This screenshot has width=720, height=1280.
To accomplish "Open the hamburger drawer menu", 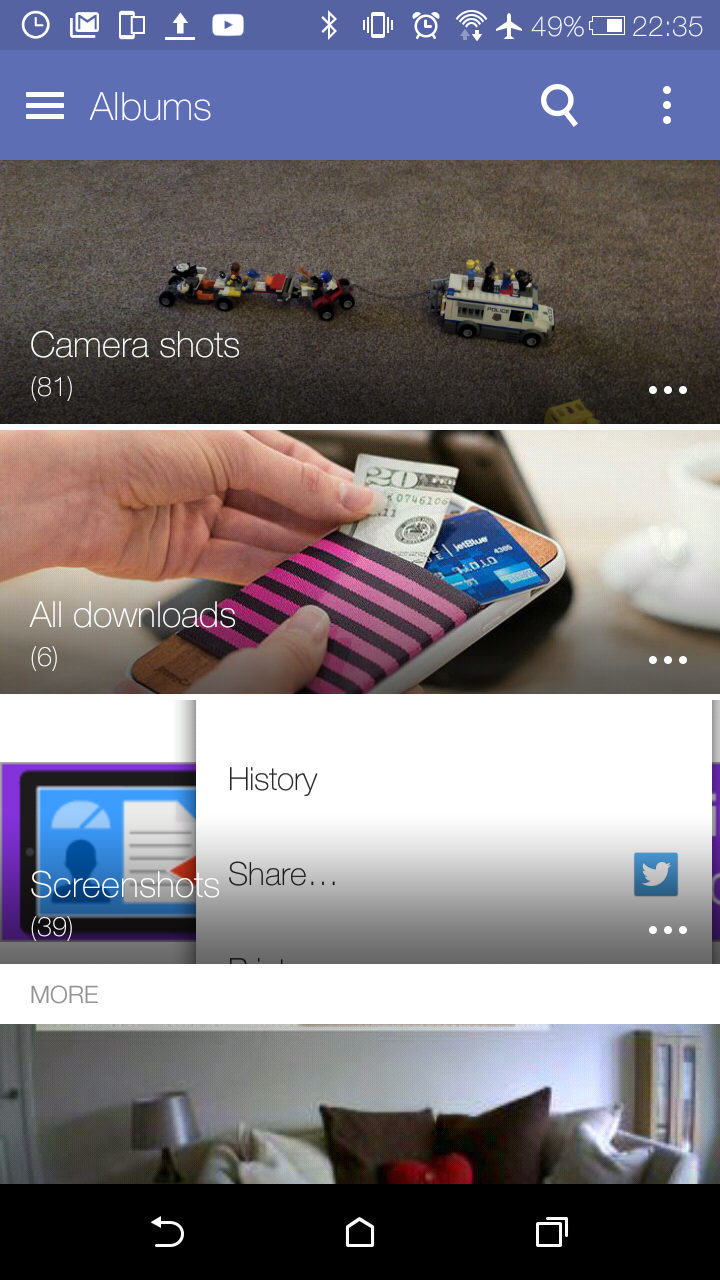I will point(45,106).
